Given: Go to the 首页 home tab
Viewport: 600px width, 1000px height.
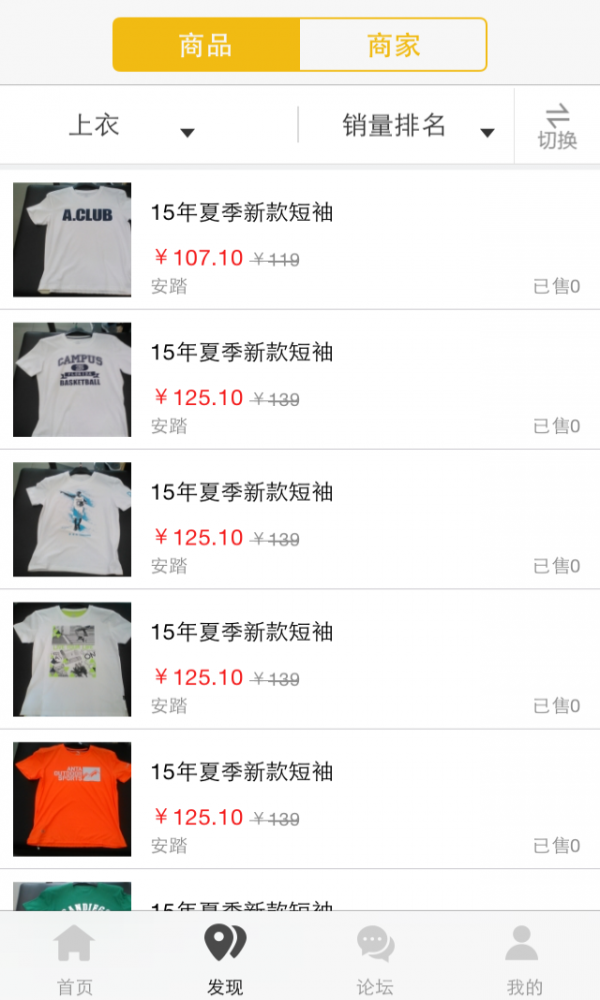Looking at the screenshot, I should pyautogui.click(x=75, y=958).
